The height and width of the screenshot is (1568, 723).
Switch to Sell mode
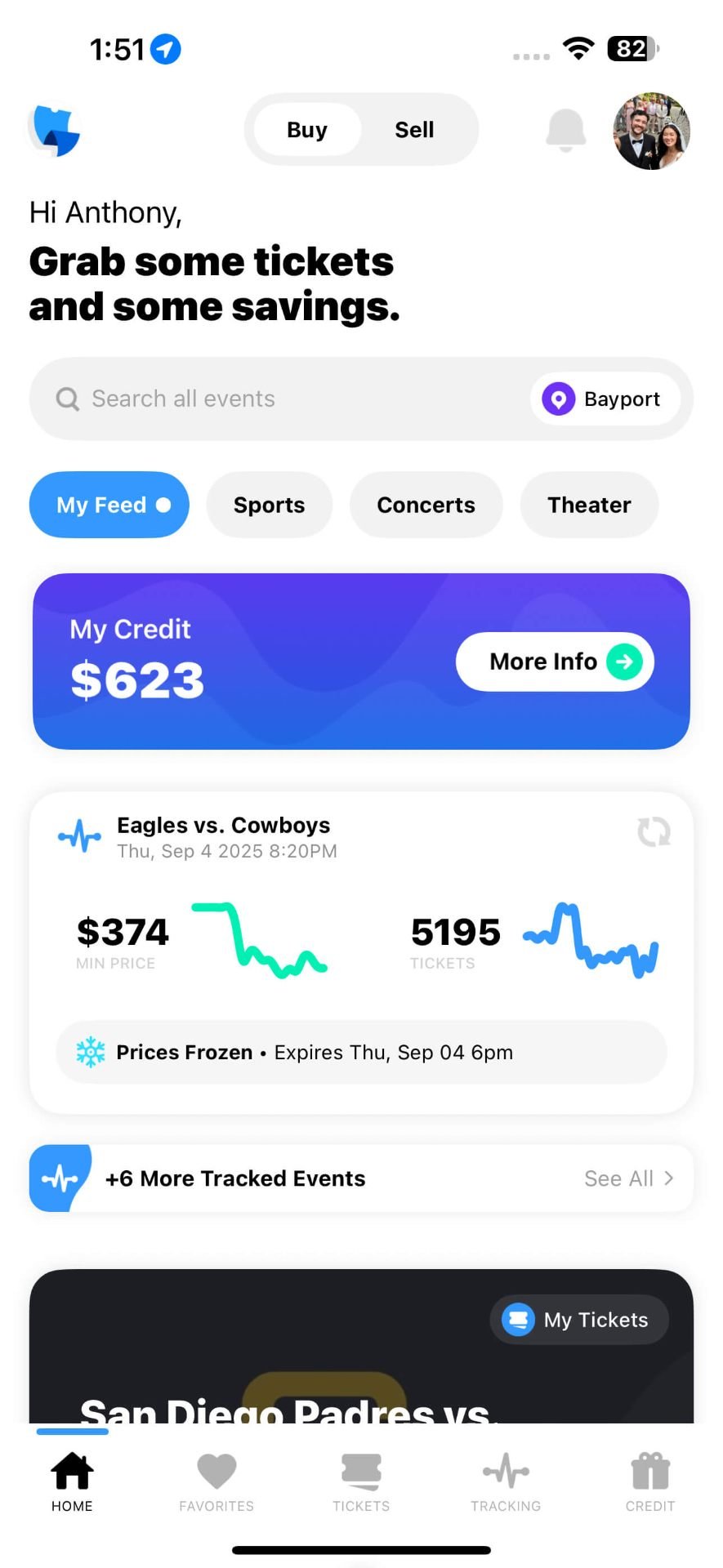click(x=414, y=129)
